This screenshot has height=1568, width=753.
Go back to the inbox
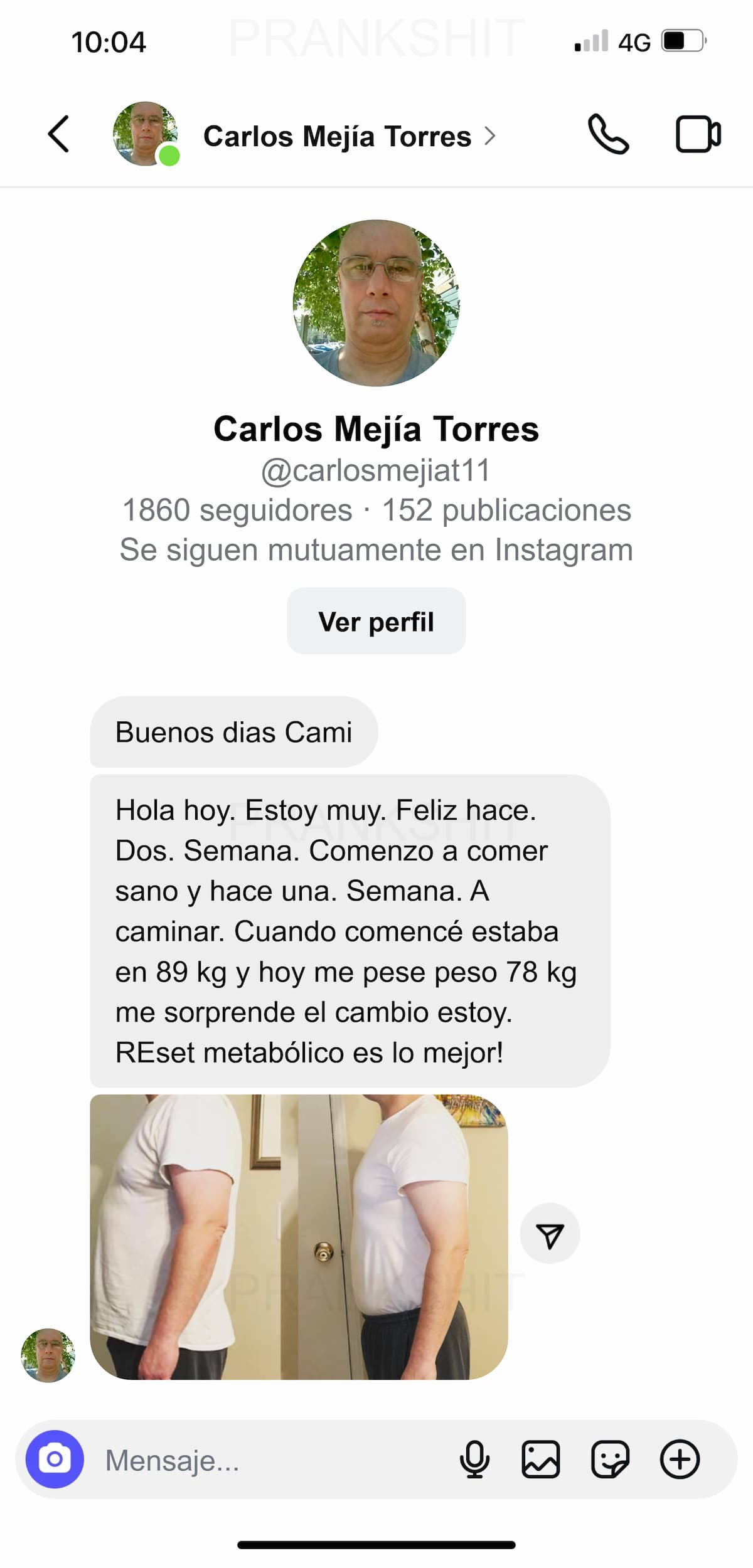58,134
